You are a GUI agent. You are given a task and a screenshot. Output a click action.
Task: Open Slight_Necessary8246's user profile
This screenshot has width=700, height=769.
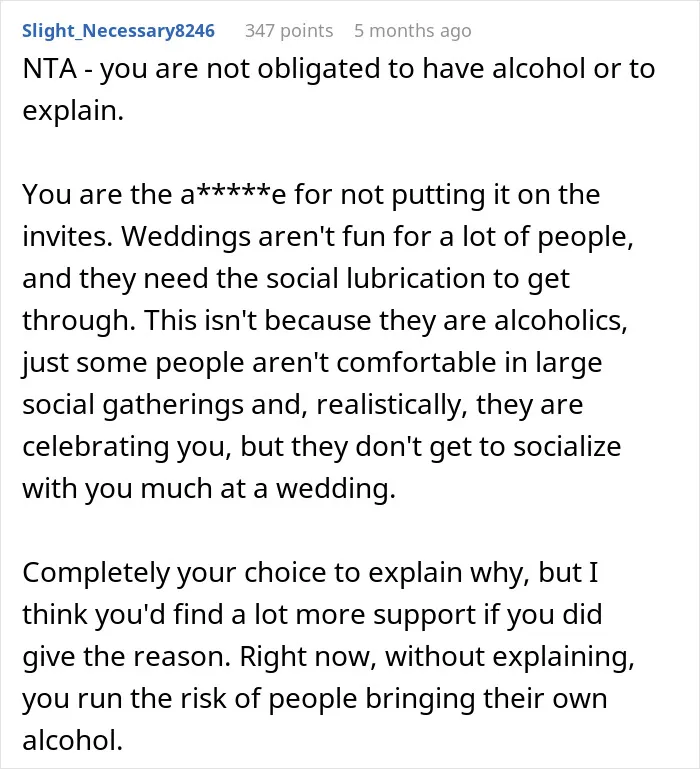tap(118, 31)
